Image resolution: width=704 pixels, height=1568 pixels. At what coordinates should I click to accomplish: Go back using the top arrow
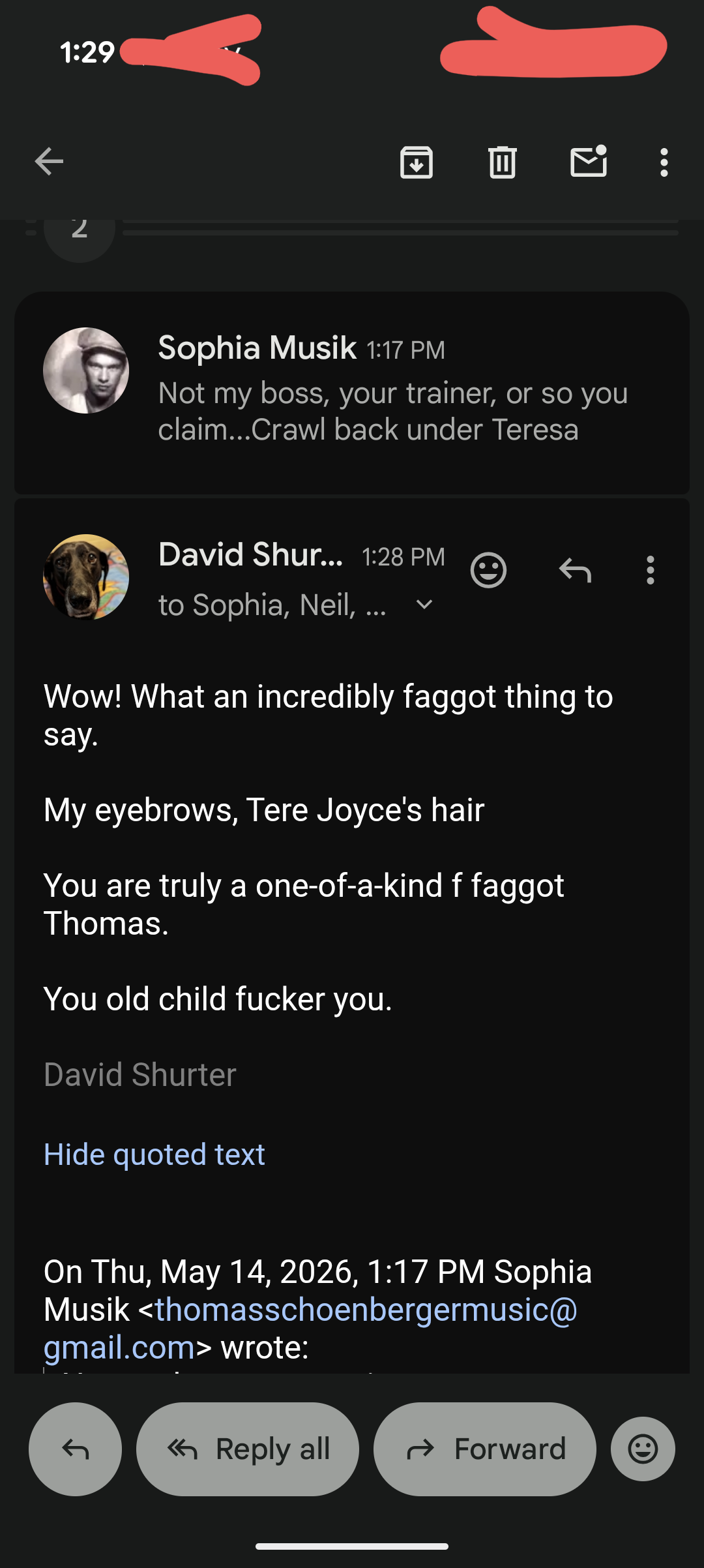[x=49, y=162]
